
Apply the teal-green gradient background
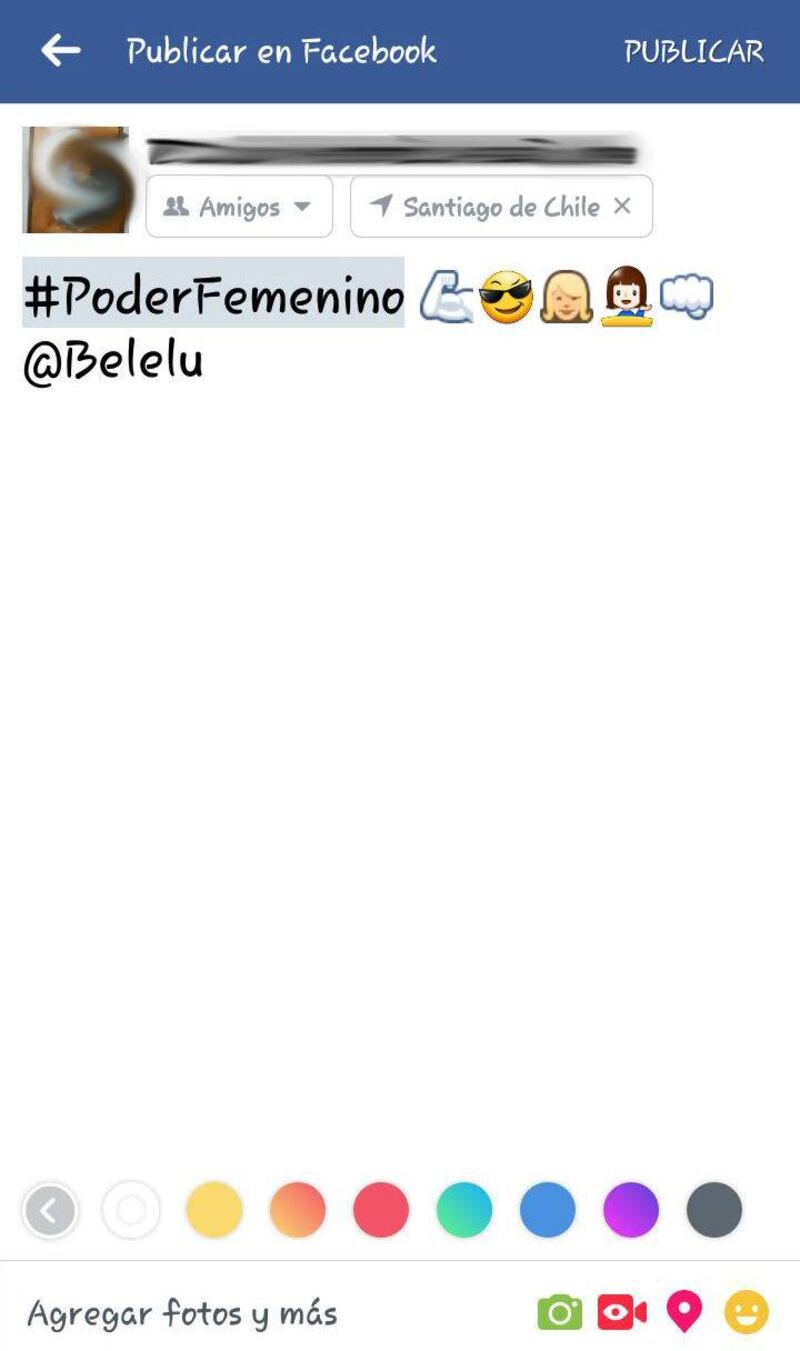(x=464, y=1210)
